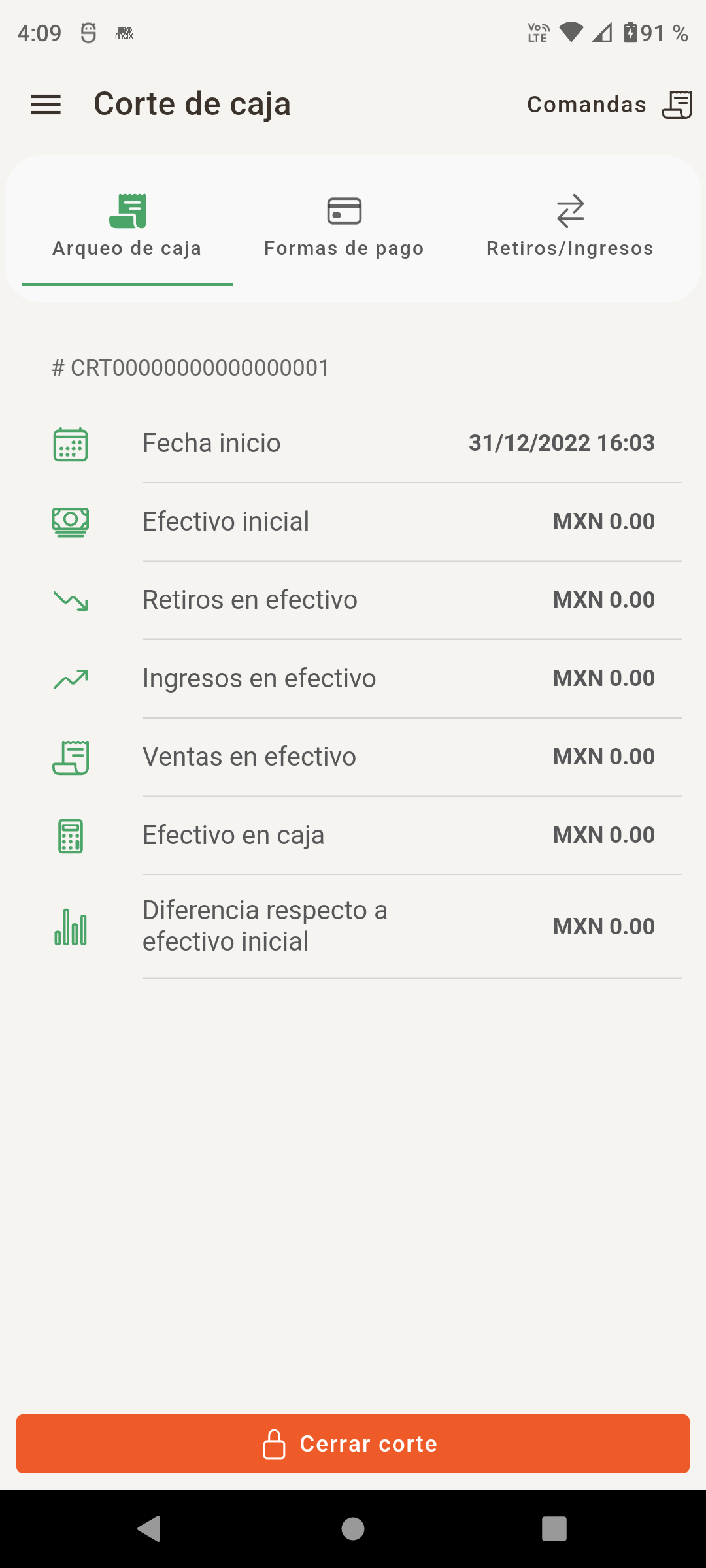This screenshot has width=706, height=1568.
Task: Tap the Cerrar corte button
Action: 353,1444
